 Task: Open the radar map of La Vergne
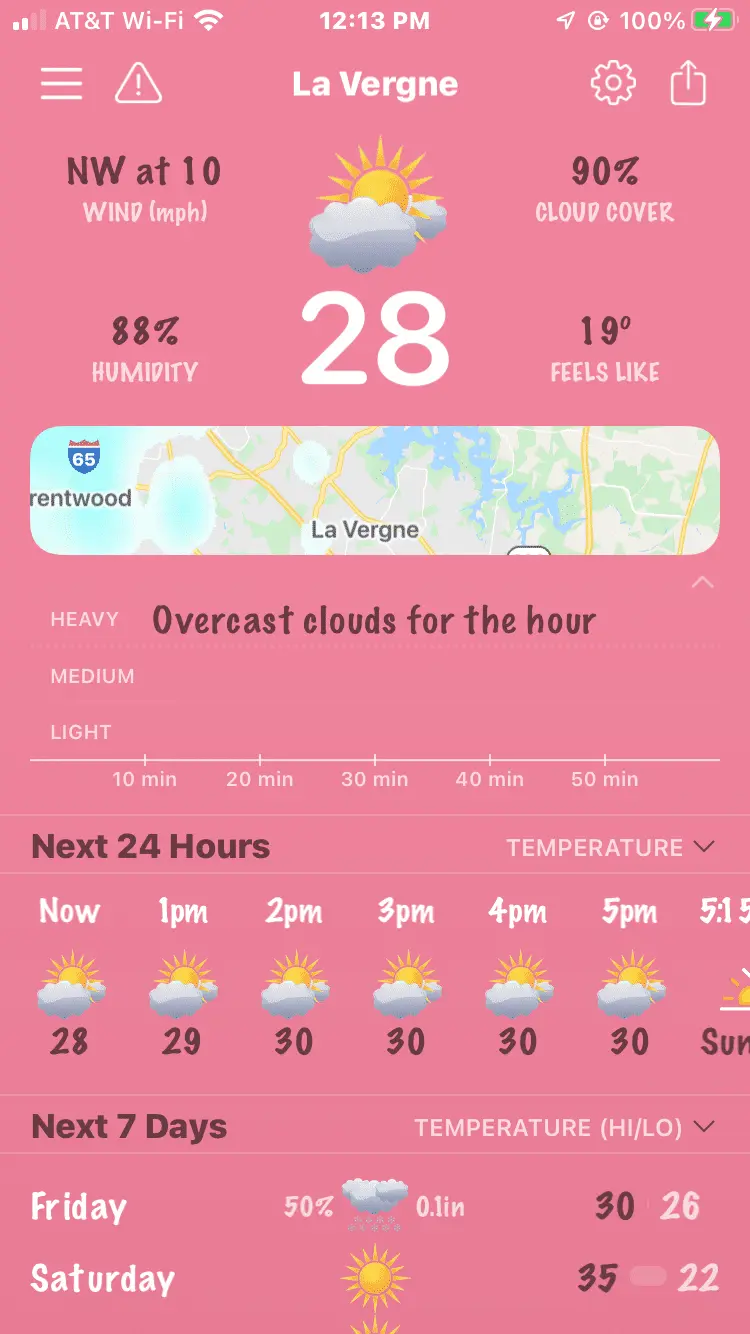(375, 490)
